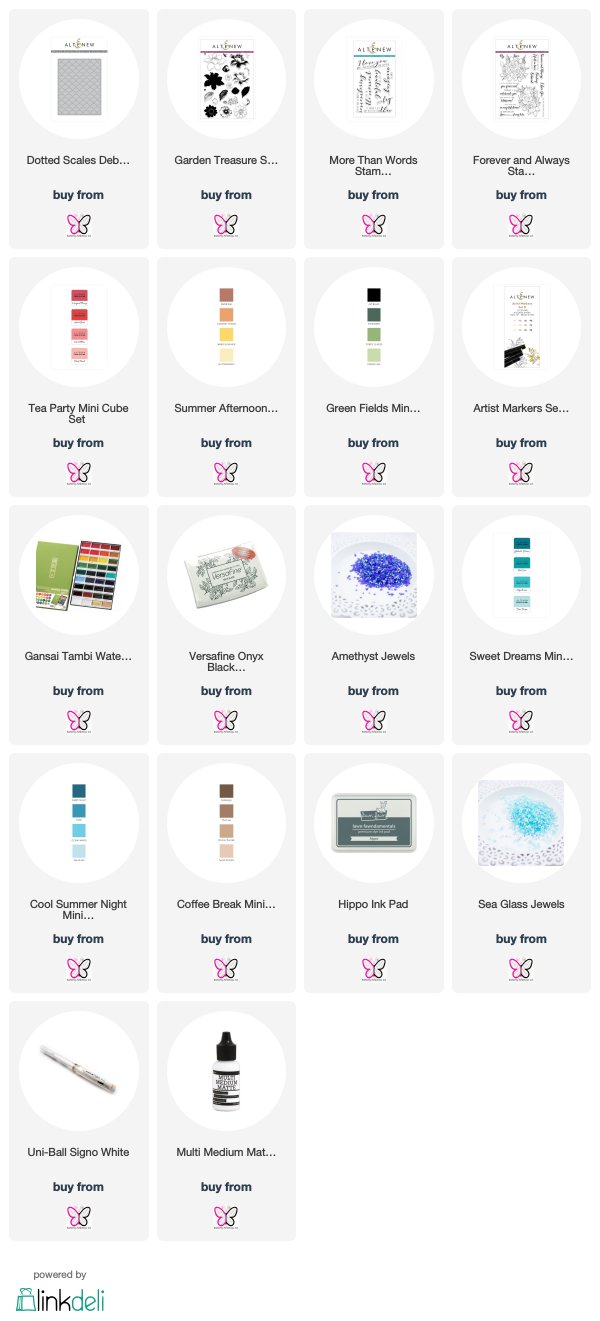Open the Multi Medium Matte product card
The image size is (600, 1321).
(226, 1121)
